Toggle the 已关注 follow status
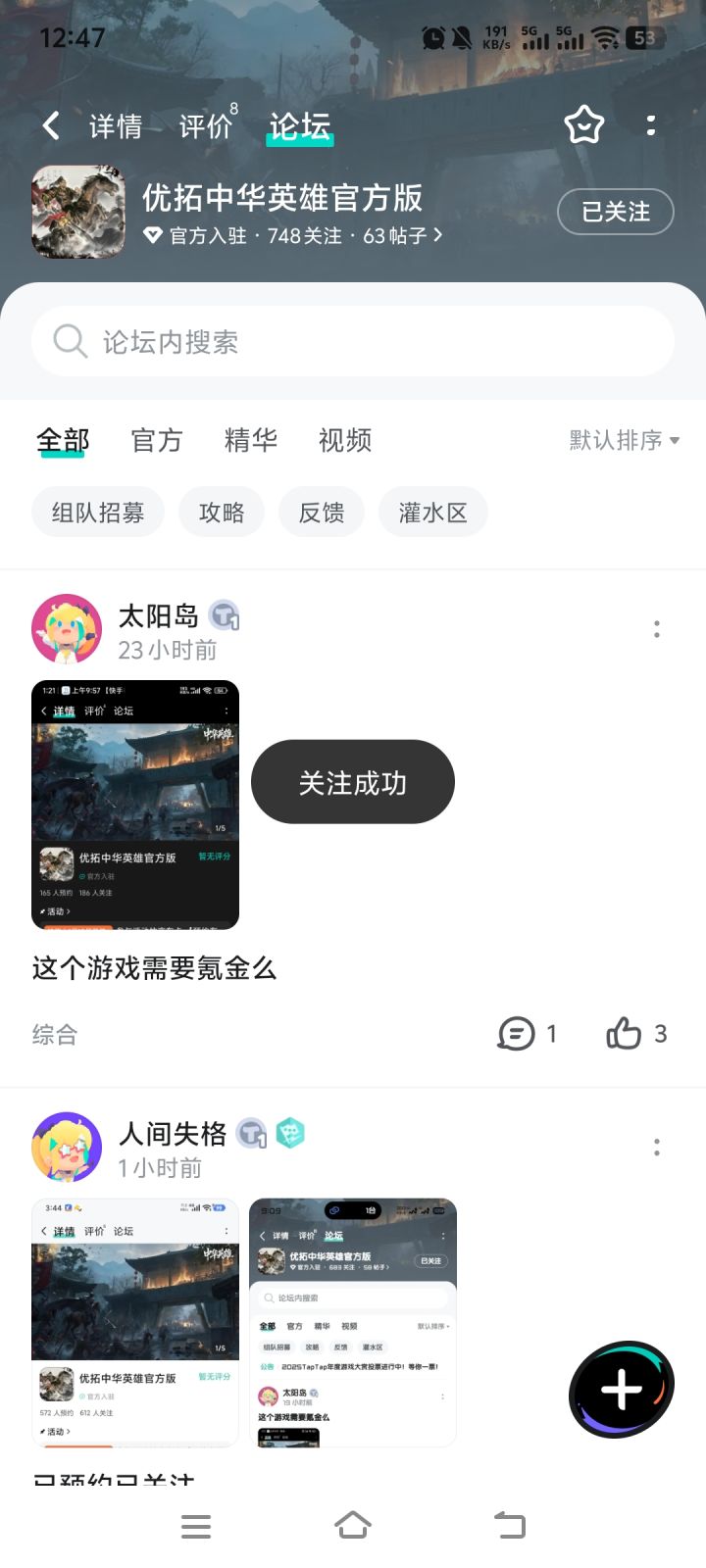This screenshot has height=1568, width=706. [x=616, y=212]
